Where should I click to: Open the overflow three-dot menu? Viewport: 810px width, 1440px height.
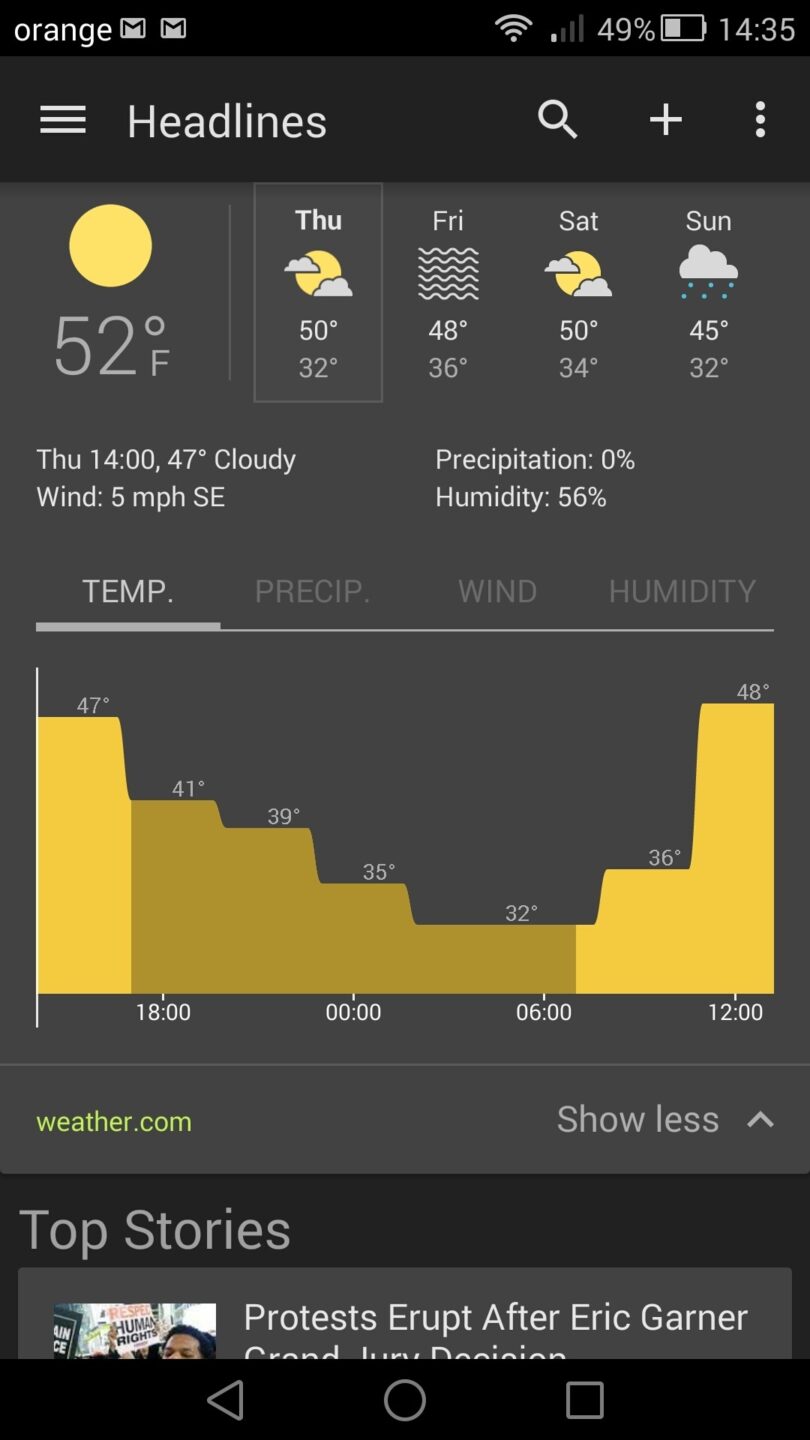point(760,119)
